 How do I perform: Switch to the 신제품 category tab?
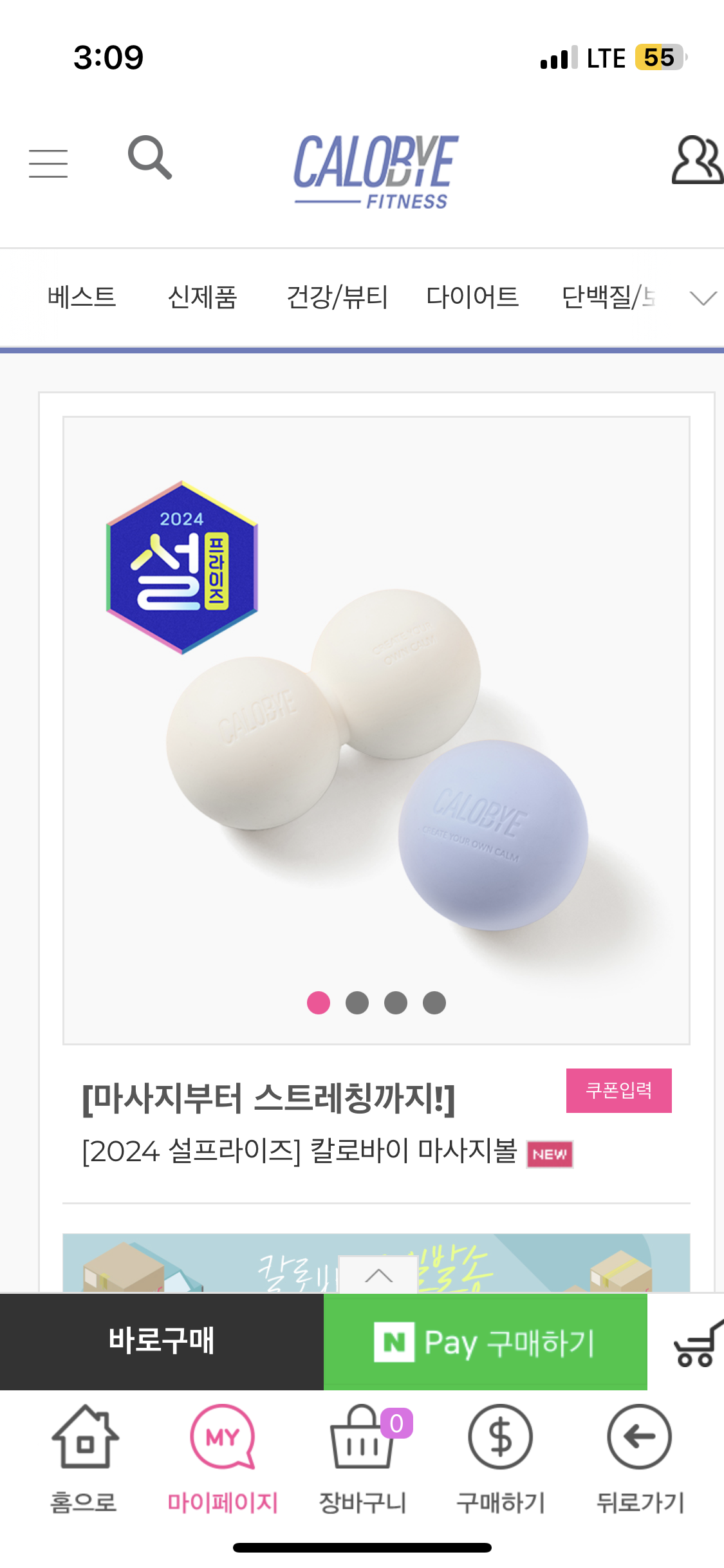coord(203,297)
